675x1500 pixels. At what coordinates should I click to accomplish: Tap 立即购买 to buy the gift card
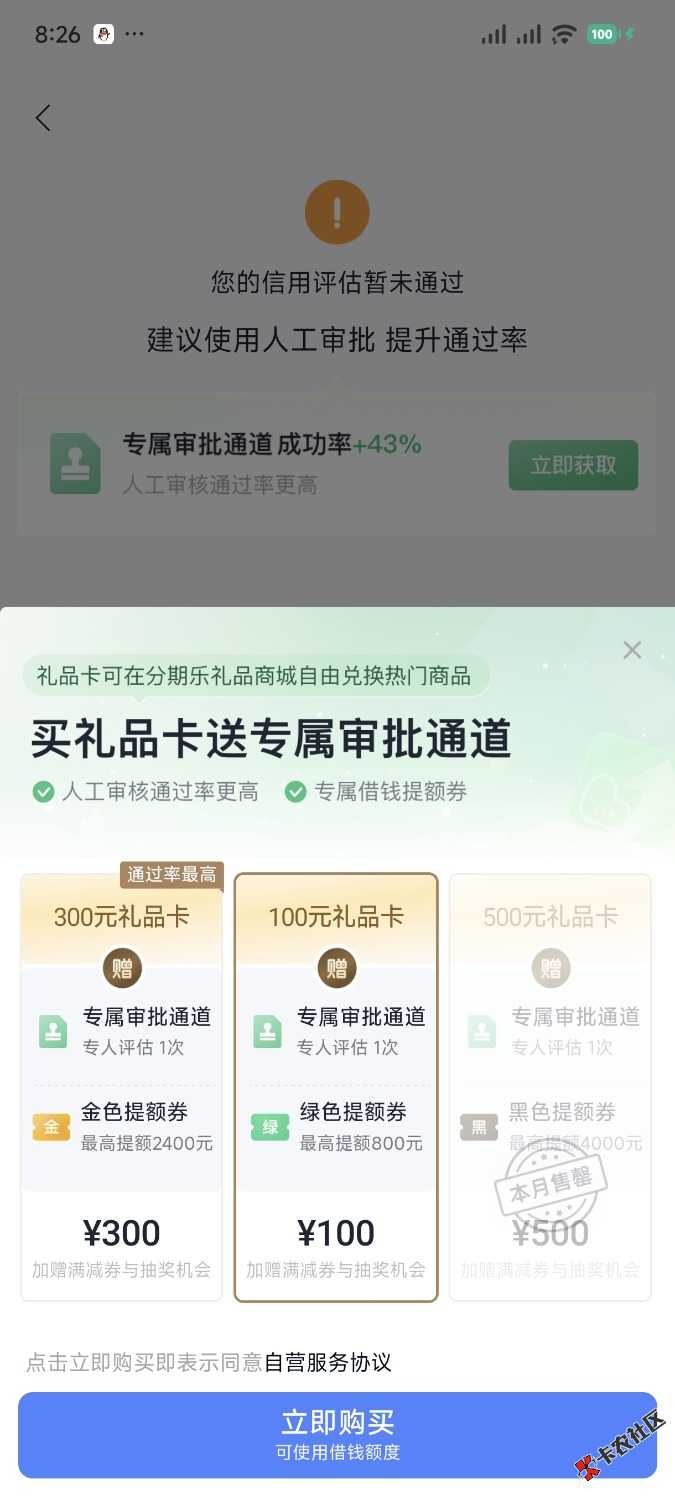(x=337, y=1434)
